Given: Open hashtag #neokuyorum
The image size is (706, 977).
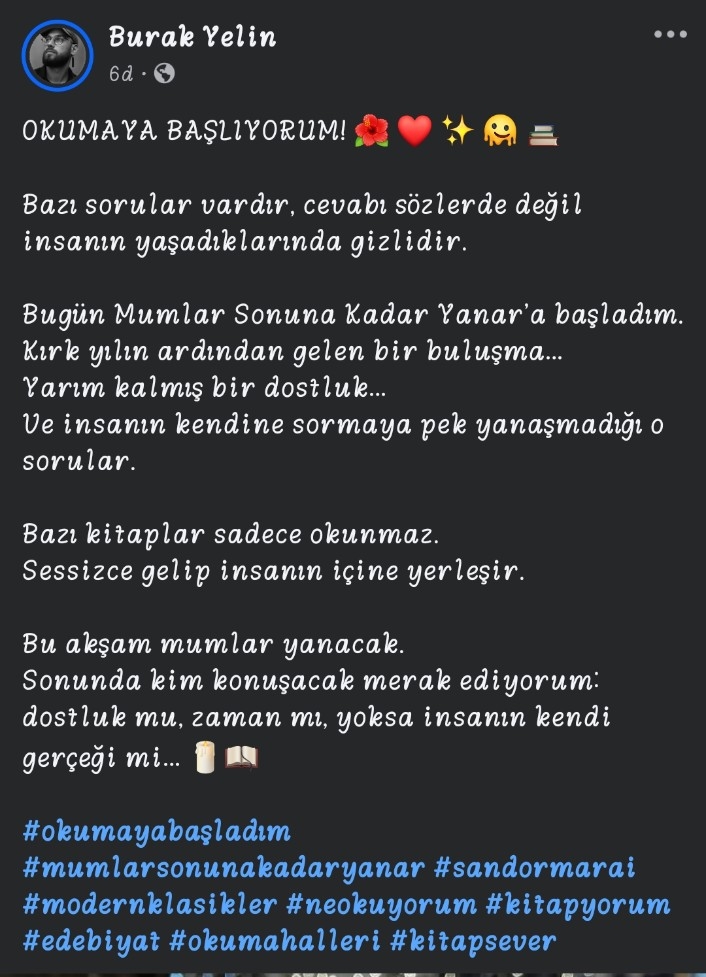Looking at the screenshot, I should [381, 904].
